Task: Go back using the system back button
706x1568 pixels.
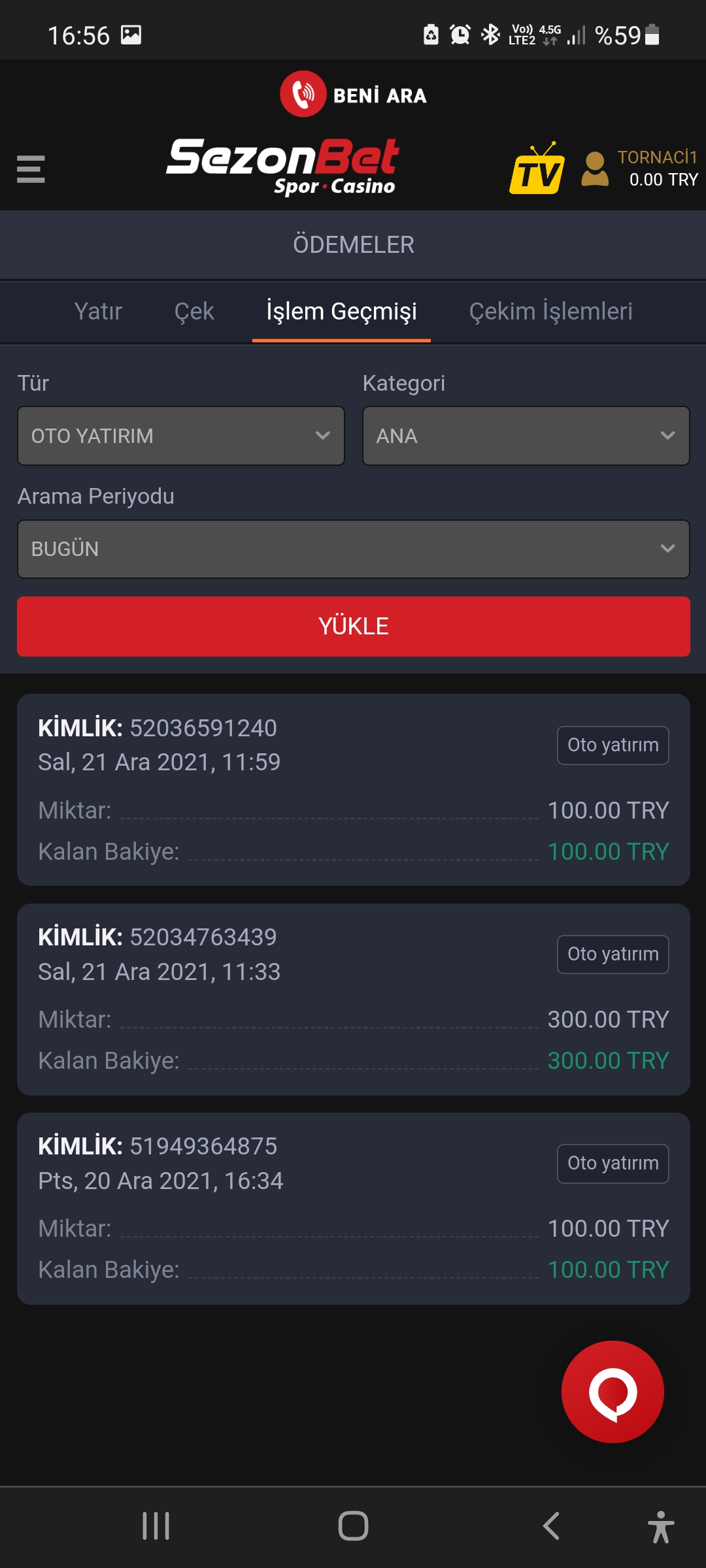Action: pyautogui.click(x=551, y=1526)
